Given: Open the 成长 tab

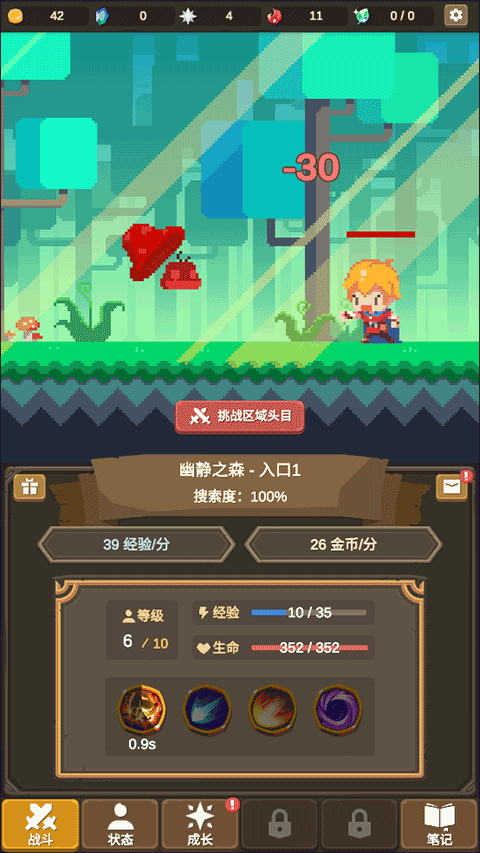Looking at the screenshot, I should tap(200, 825).
